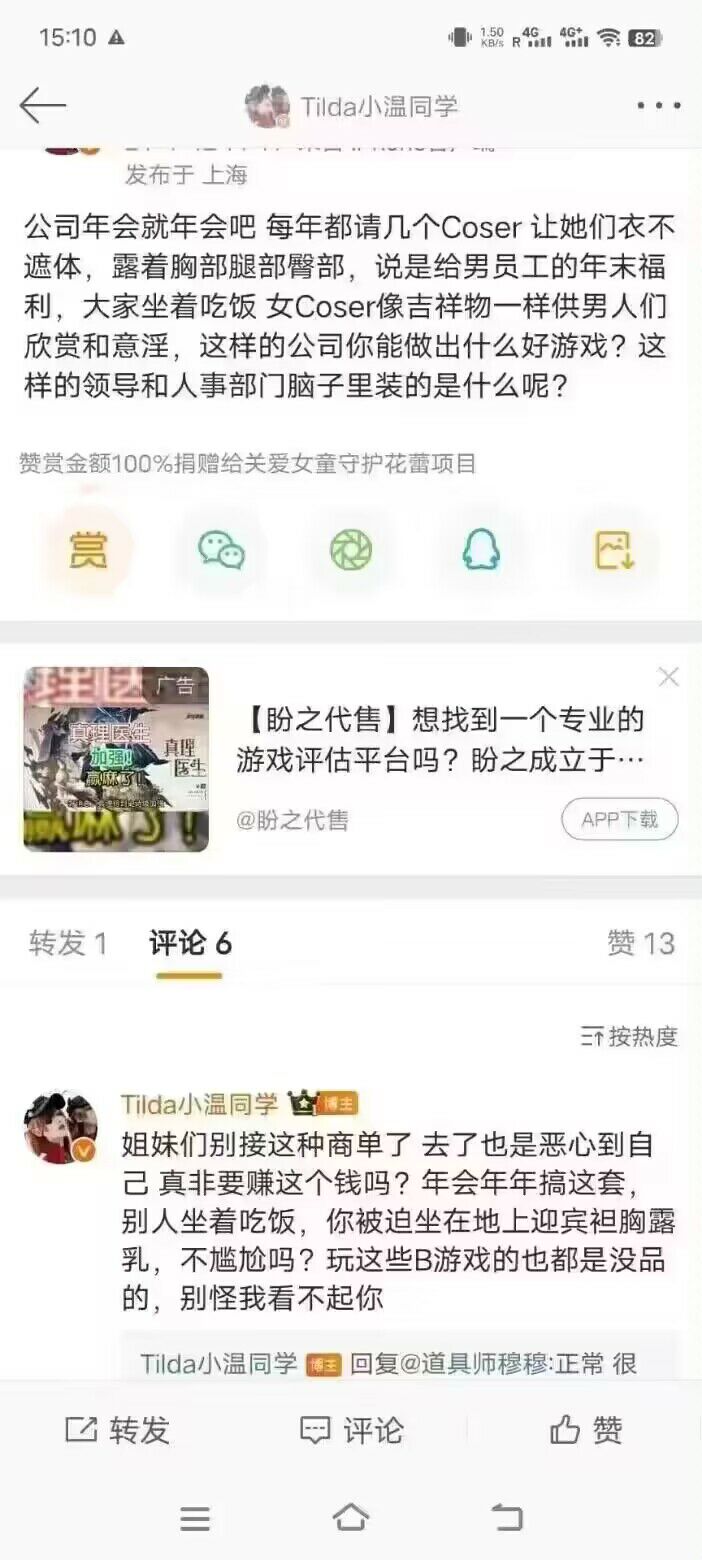Tap the 赏 reward button
Screen dimensions: 702x1560
click(88, 550)
